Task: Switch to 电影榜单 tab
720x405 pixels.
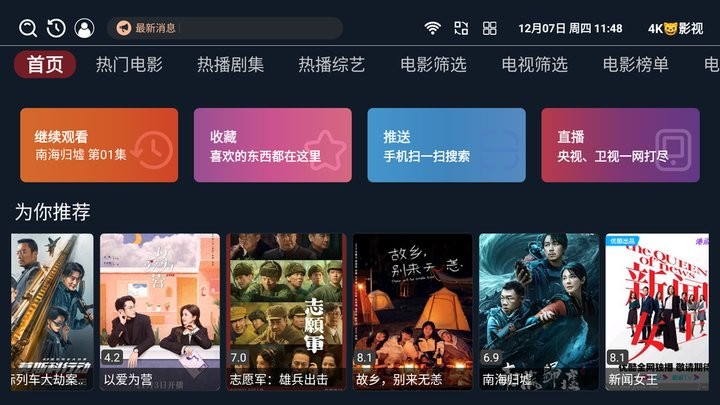Action: 636,65
